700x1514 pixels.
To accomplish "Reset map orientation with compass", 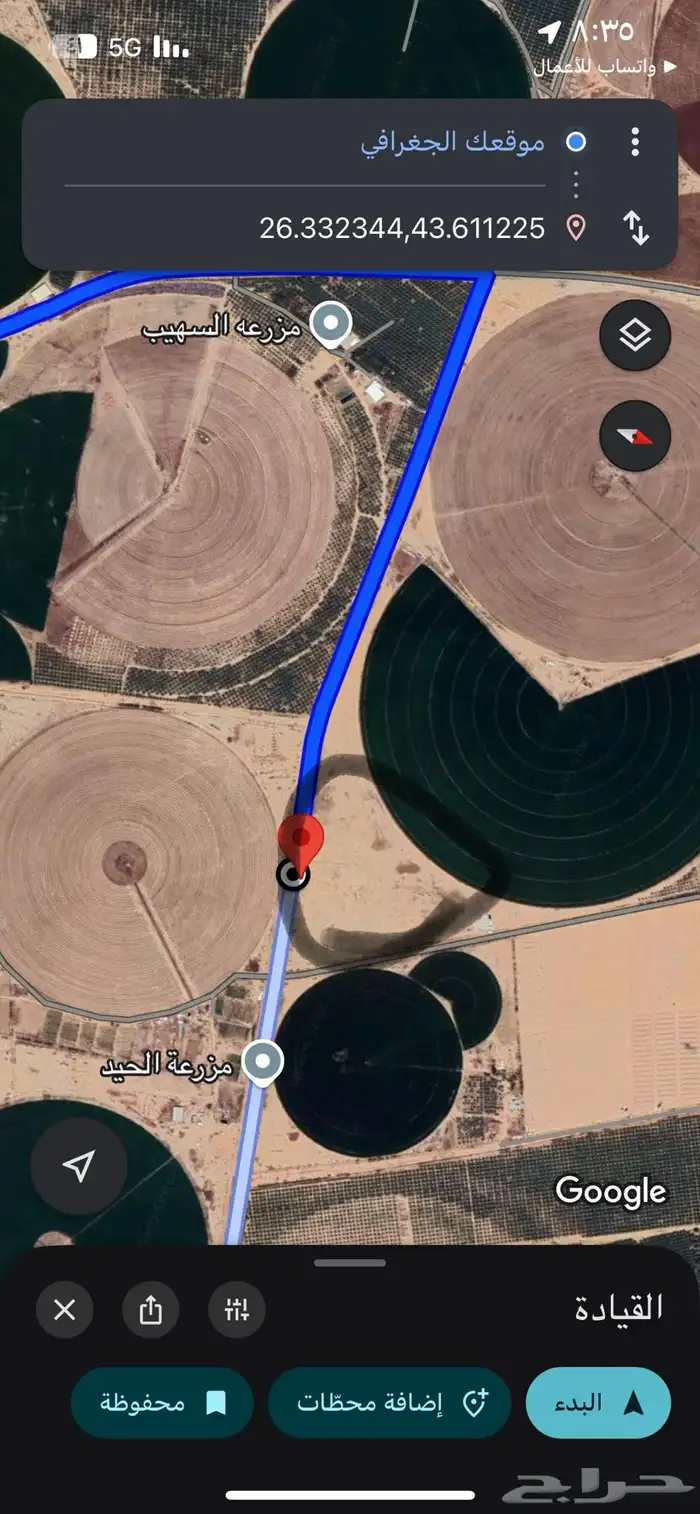I will tap(634, 436).
